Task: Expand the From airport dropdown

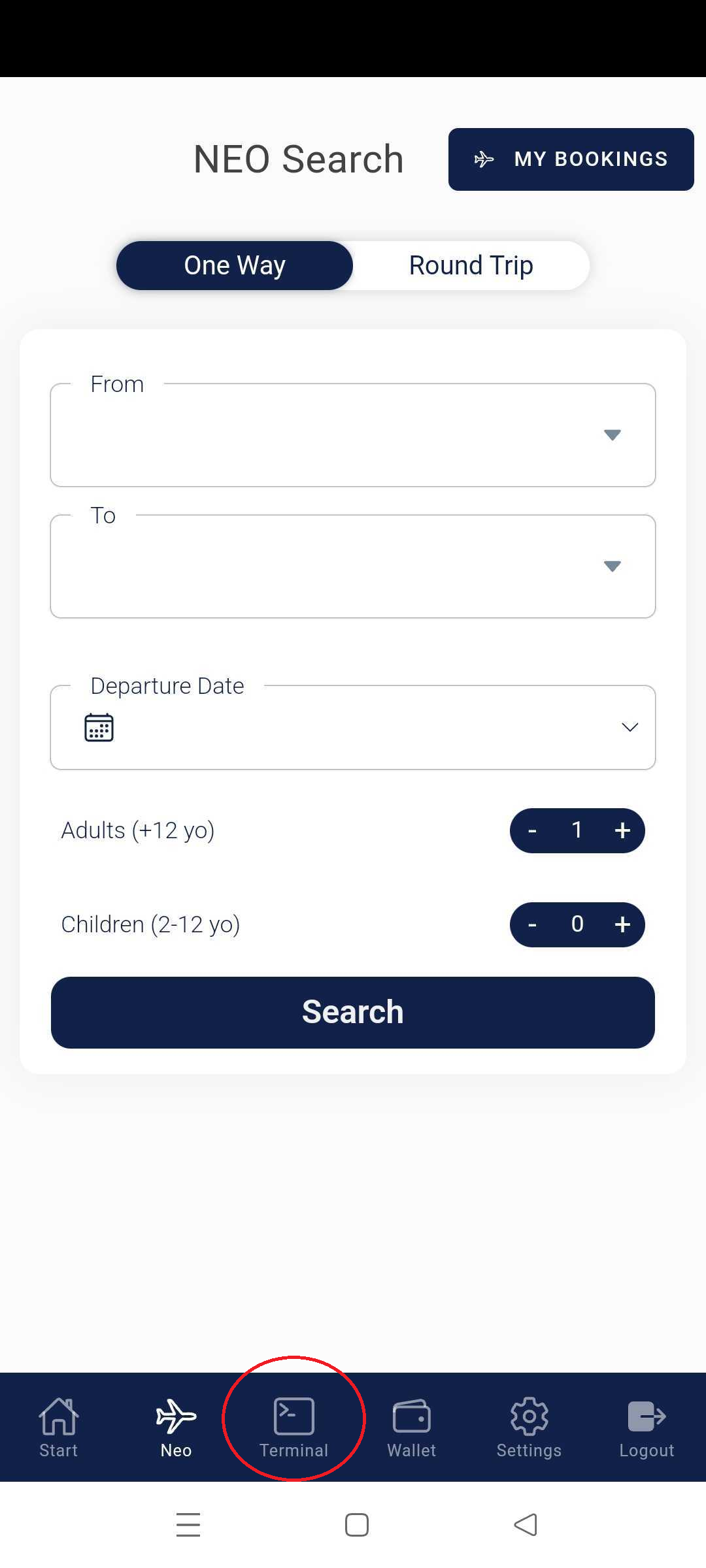Action: coord(613,435)
